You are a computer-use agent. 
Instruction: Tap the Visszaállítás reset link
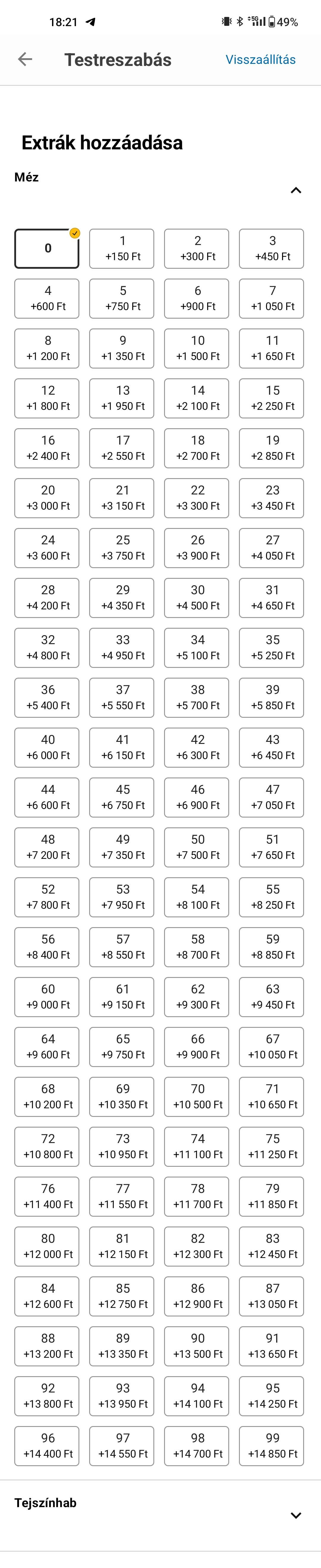[261, 60]
